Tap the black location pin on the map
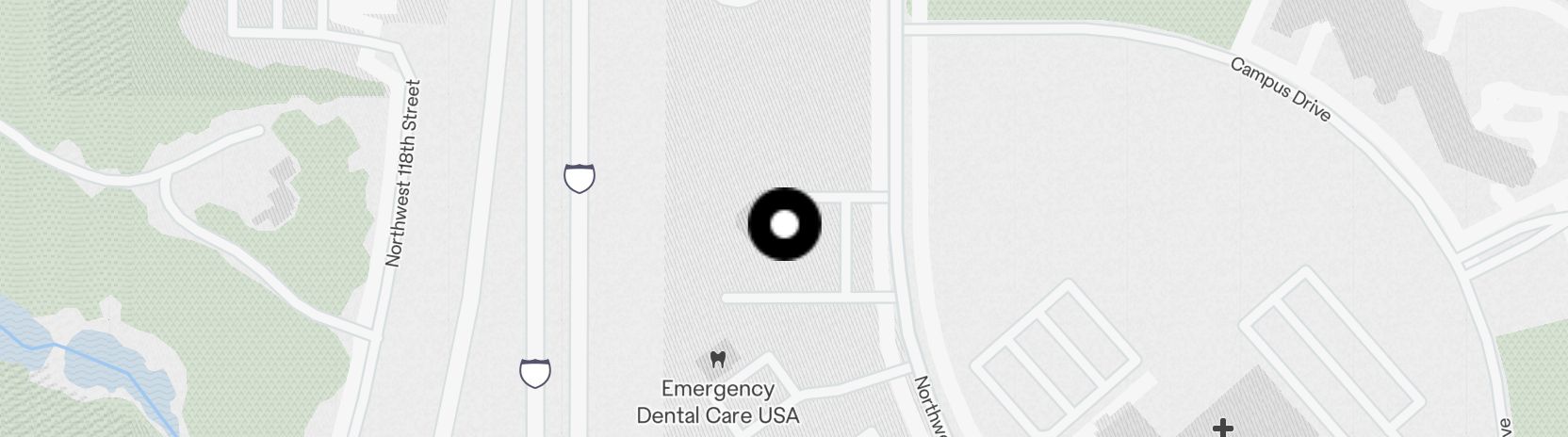The height and width of the screenshot is (437, 1568). 784,224
